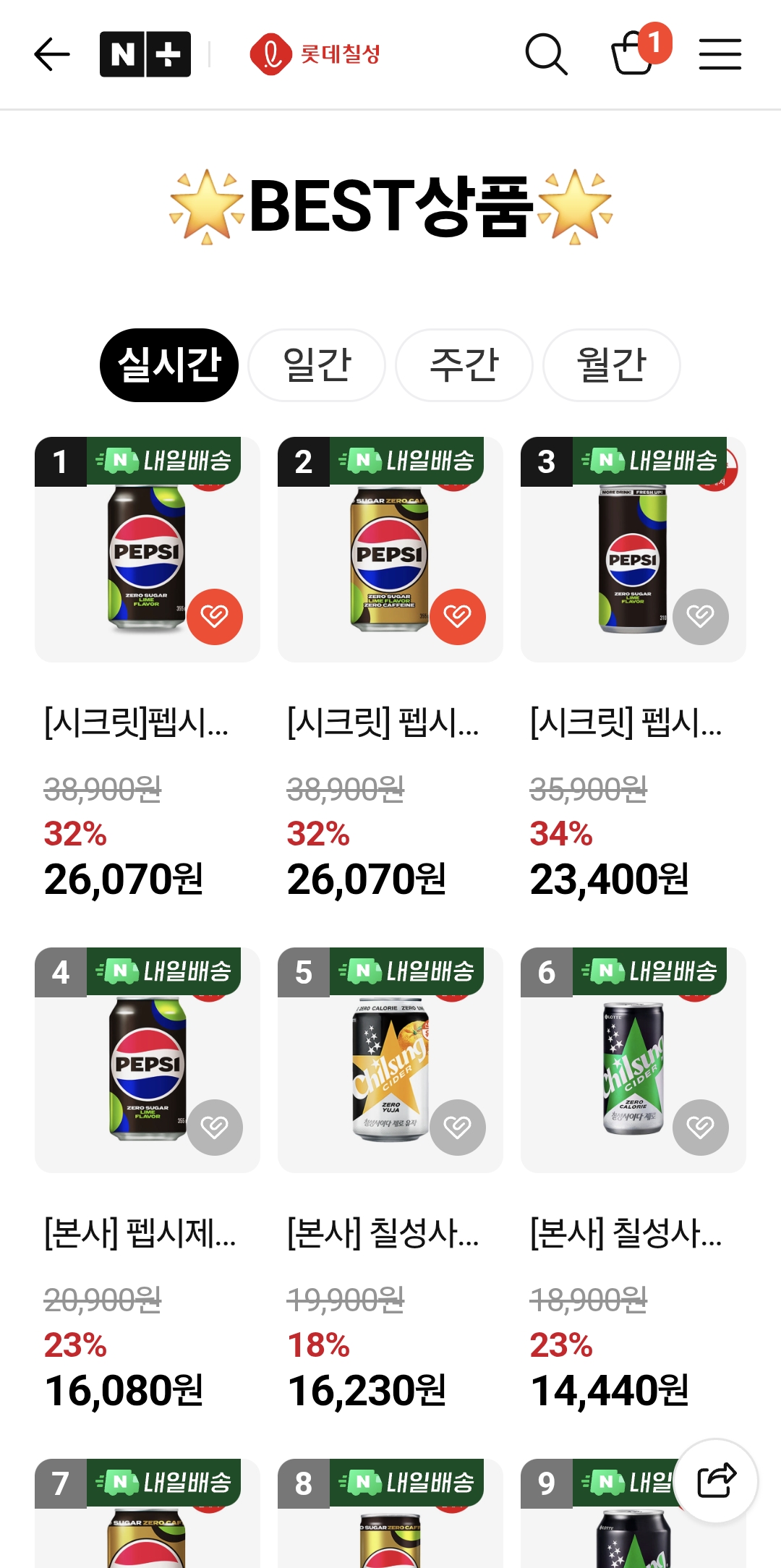Switch to the 일간 tab
Screen dimensions: 781x1568
coord(317,365)
